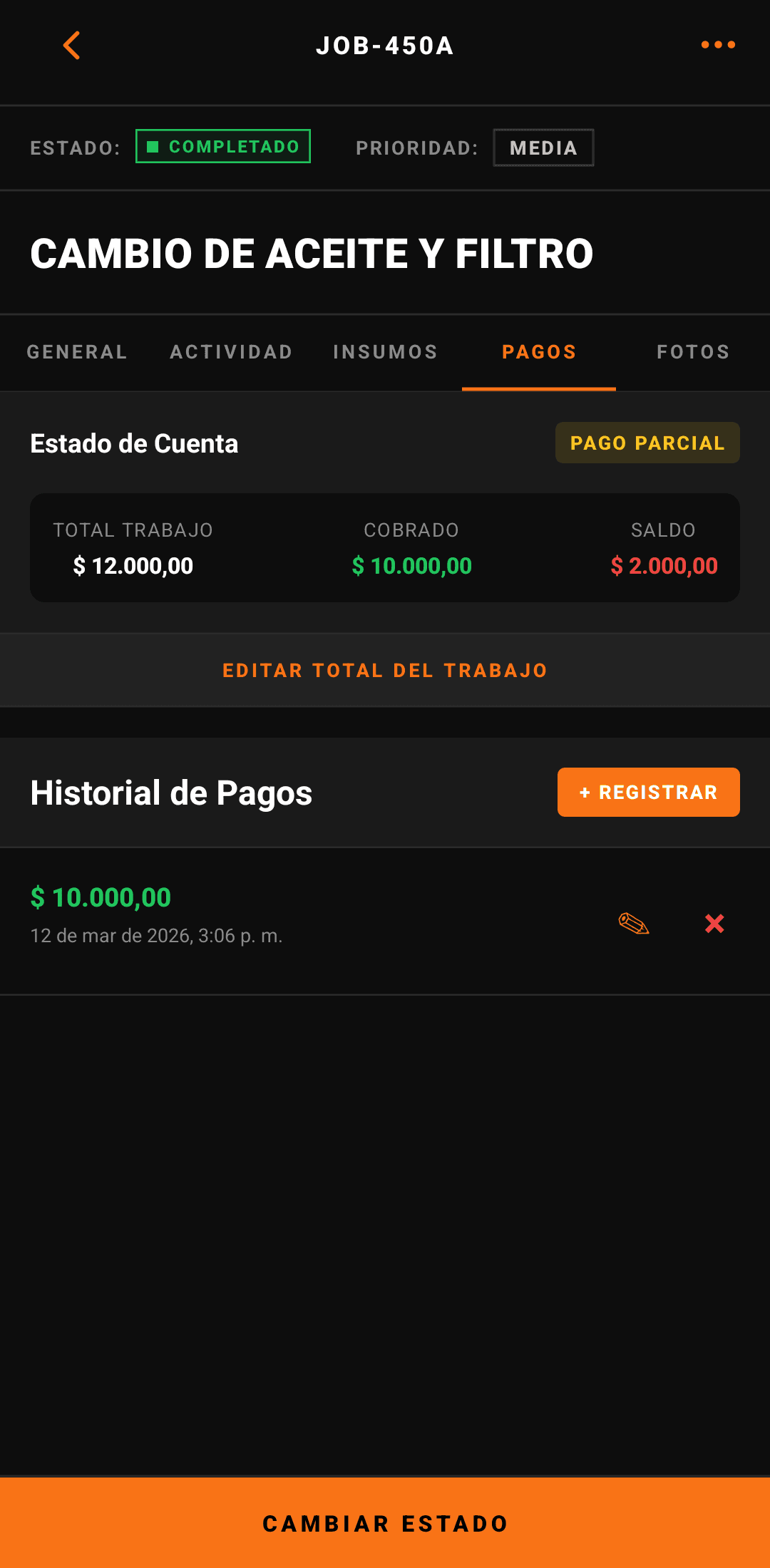
Task: Delete the payment using the red X
Action: (x=714, y=923)
